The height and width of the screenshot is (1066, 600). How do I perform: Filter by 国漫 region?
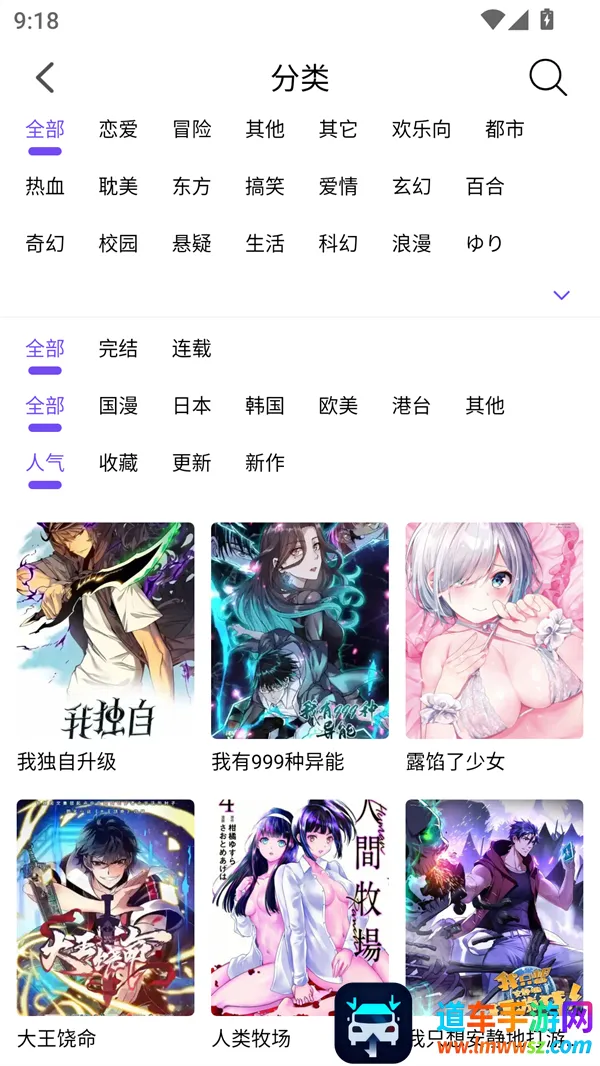pos(118,405)
